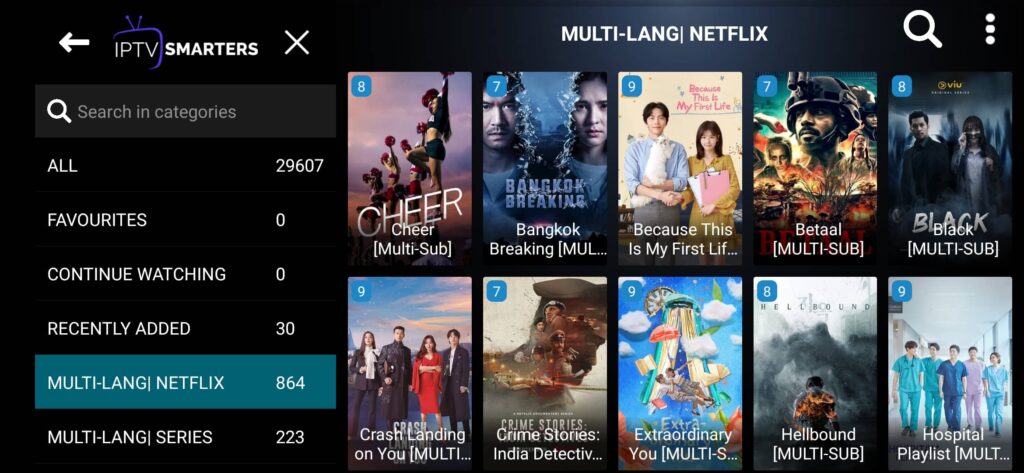Open the Bangkok Breaking series
Image resolution: width=1024 pixels, height=473 pixels.
pos(545,167)
